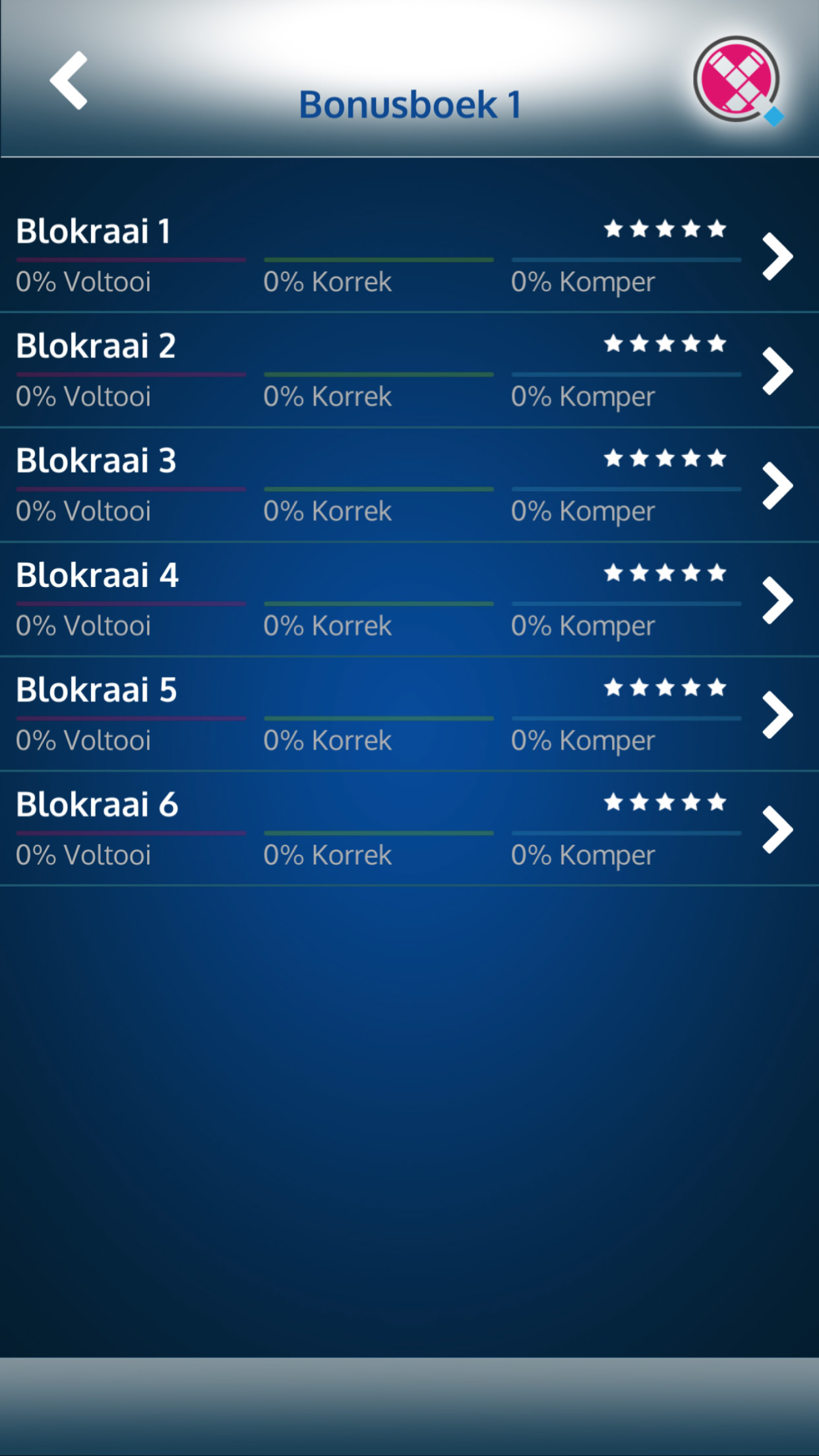Tap the pink crossword magnifier icon

[x=739, y=81]
